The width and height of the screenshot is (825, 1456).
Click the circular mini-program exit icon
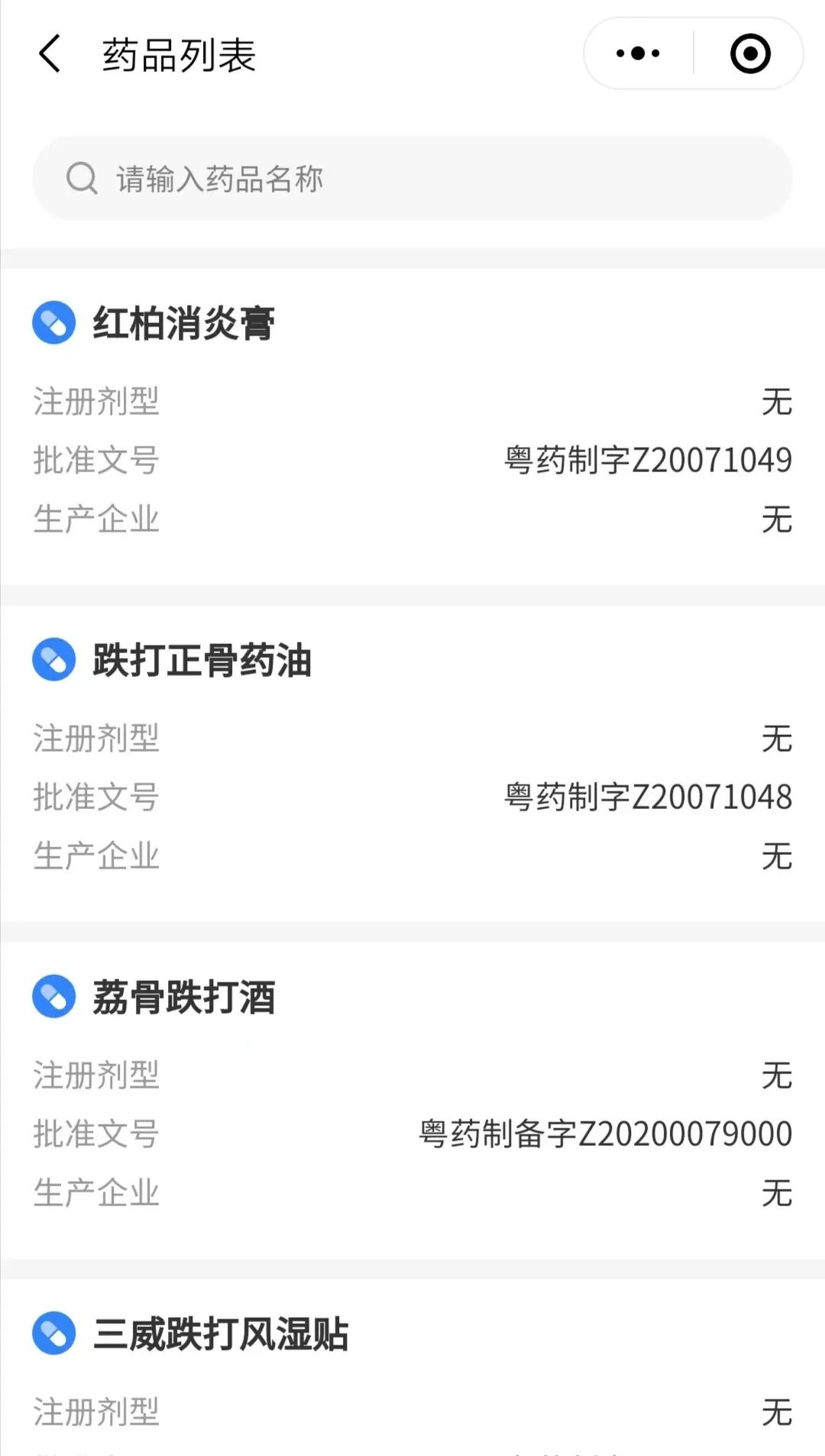(750, 52)
